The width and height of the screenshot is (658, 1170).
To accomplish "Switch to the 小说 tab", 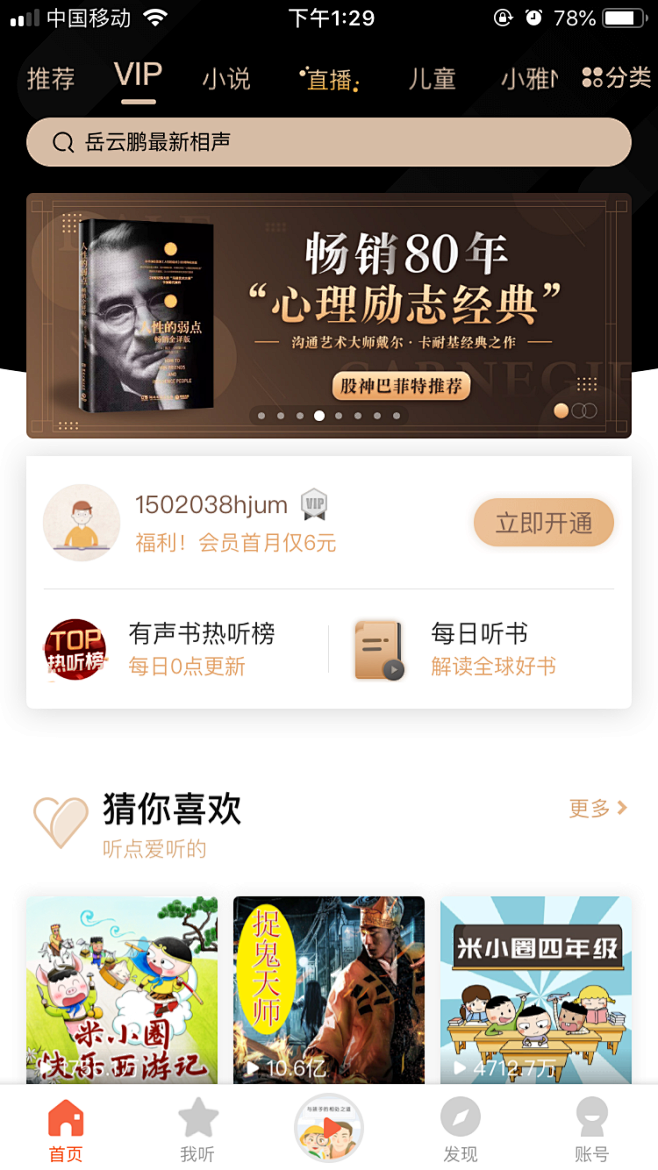I will [226, 79].
